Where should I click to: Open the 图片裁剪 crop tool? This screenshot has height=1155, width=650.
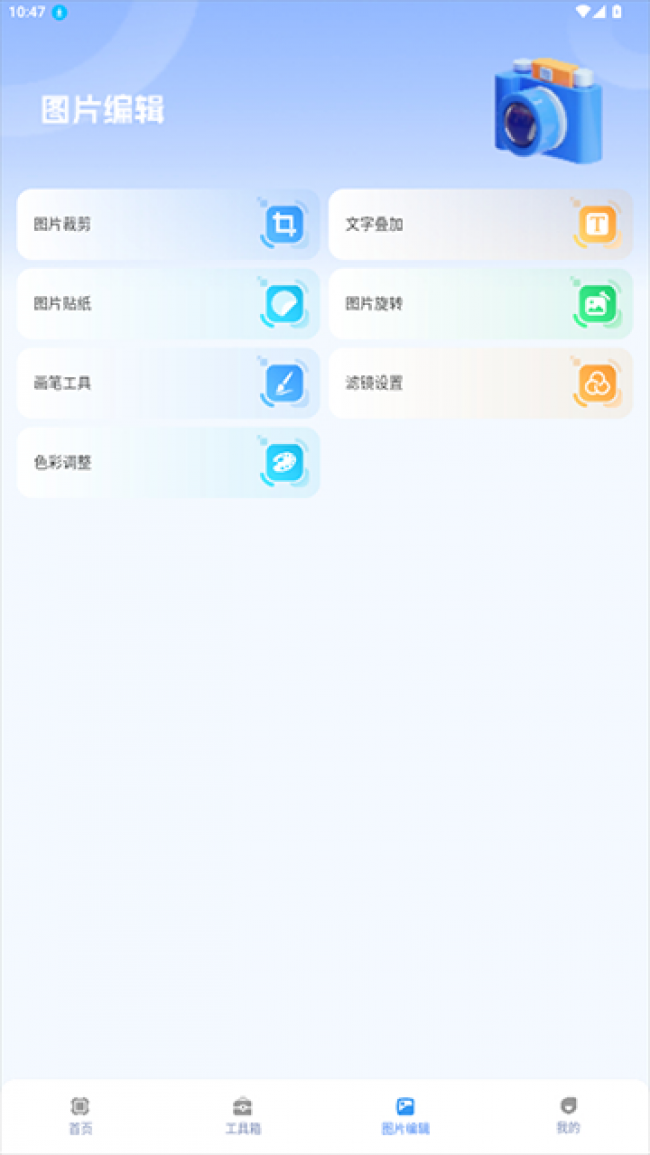168,224
